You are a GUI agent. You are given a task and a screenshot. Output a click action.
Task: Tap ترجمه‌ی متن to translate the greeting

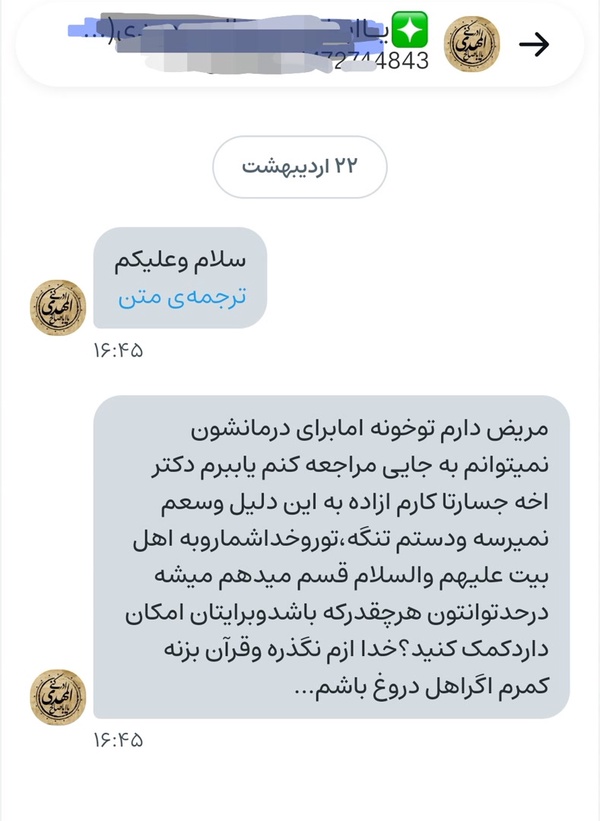coord(182,298)
